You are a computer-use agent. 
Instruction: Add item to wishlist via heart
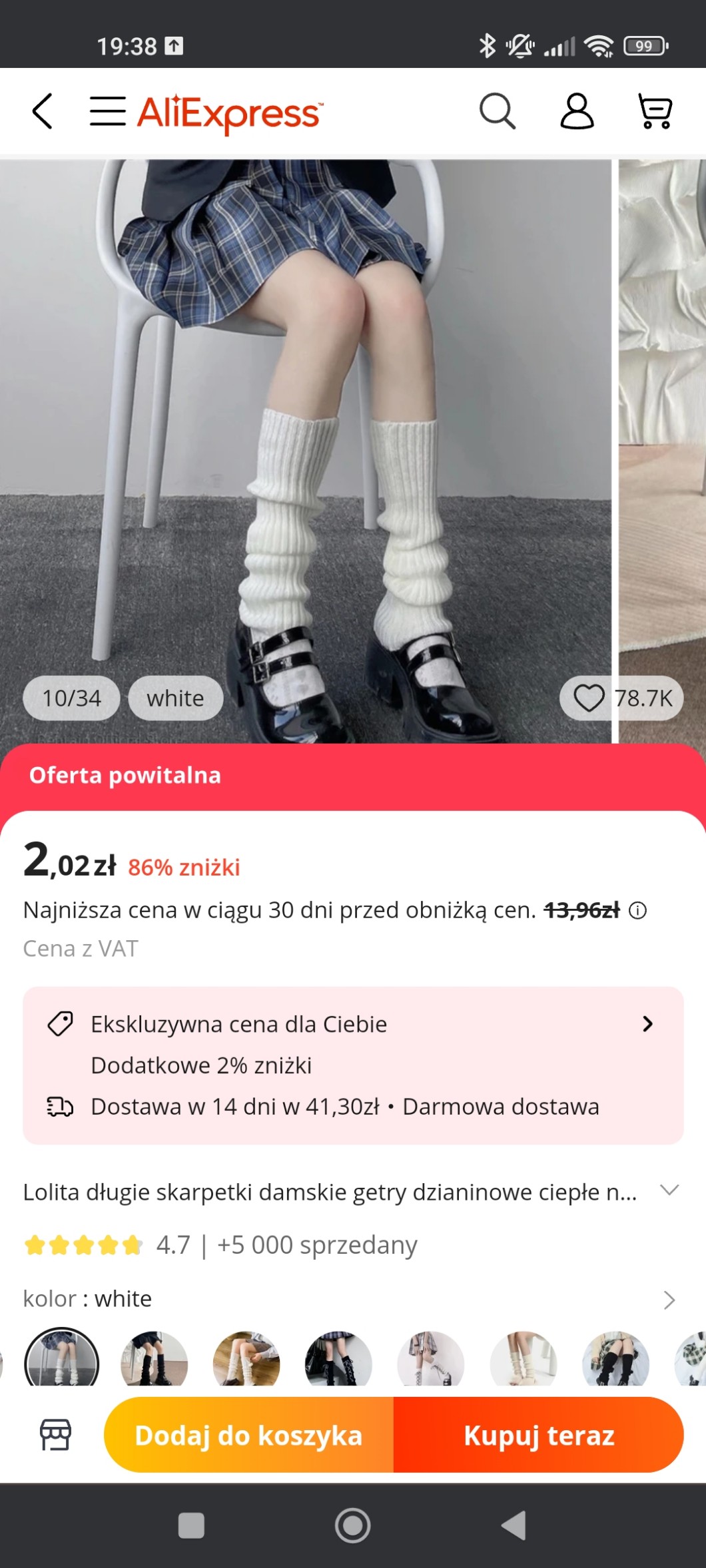(589, 698)
